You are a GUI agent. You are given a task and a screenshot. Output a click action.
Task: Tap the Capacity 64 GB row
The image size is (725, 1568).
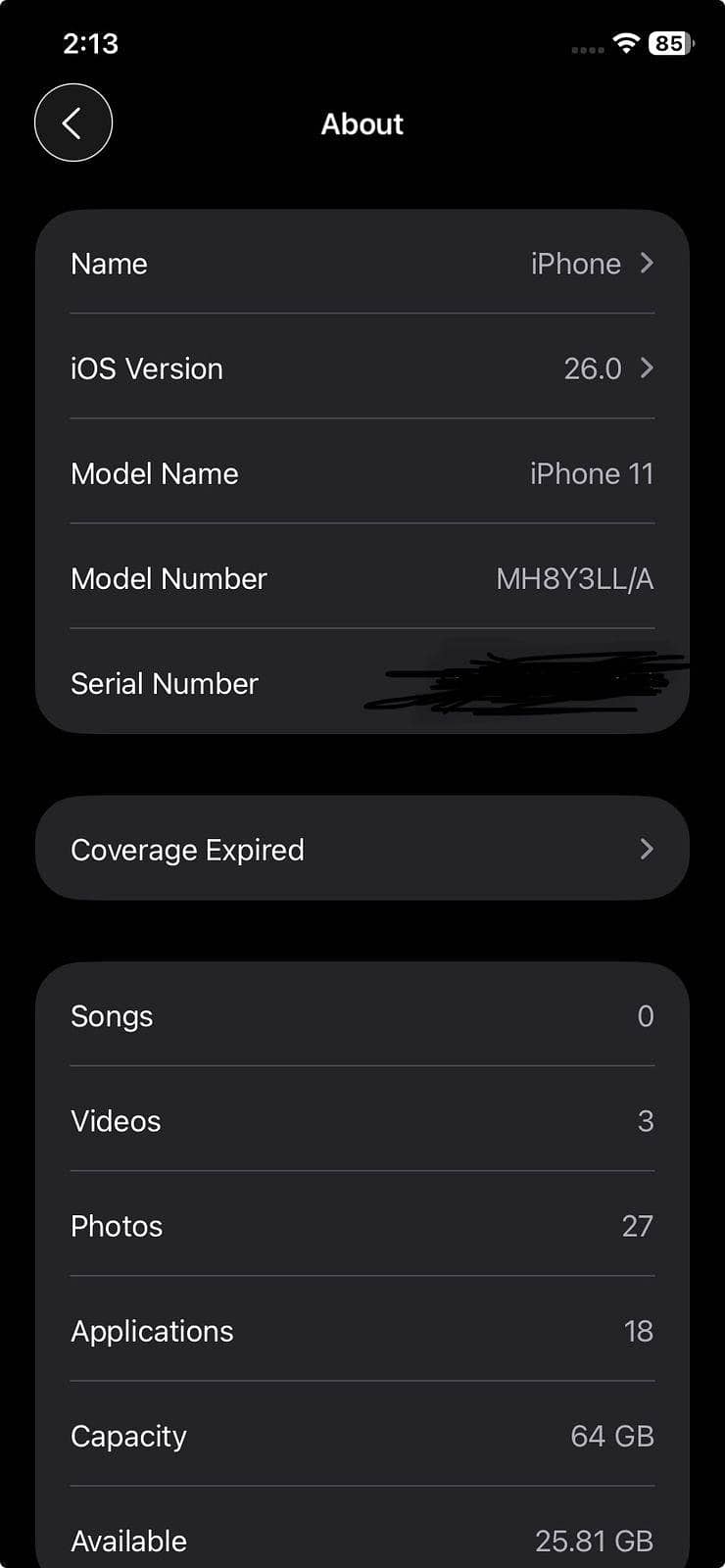(362, 1436)
